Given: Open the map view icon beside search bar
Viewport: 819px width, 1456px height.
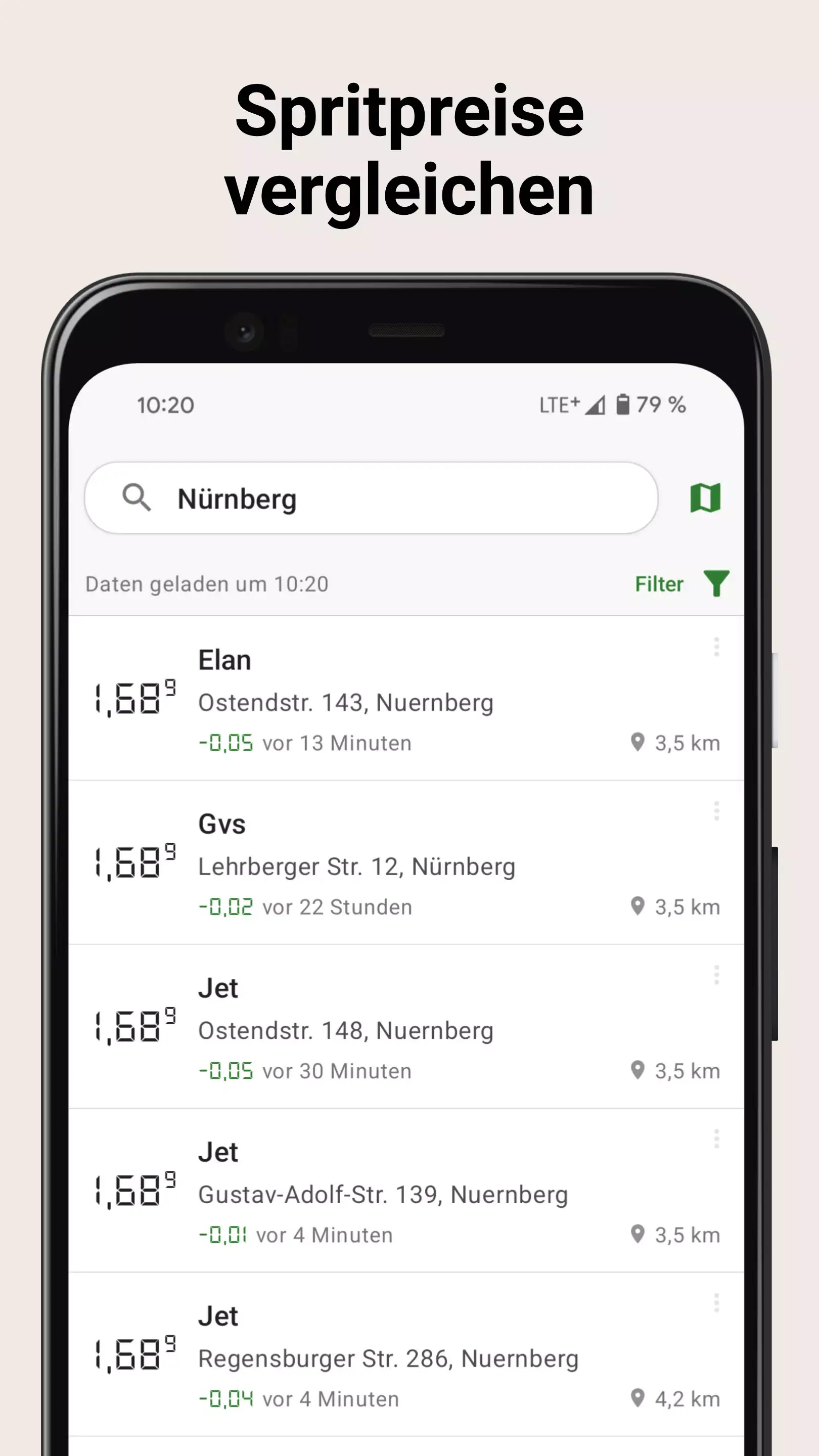Looking at the screenshot, I should coord(706,498).
